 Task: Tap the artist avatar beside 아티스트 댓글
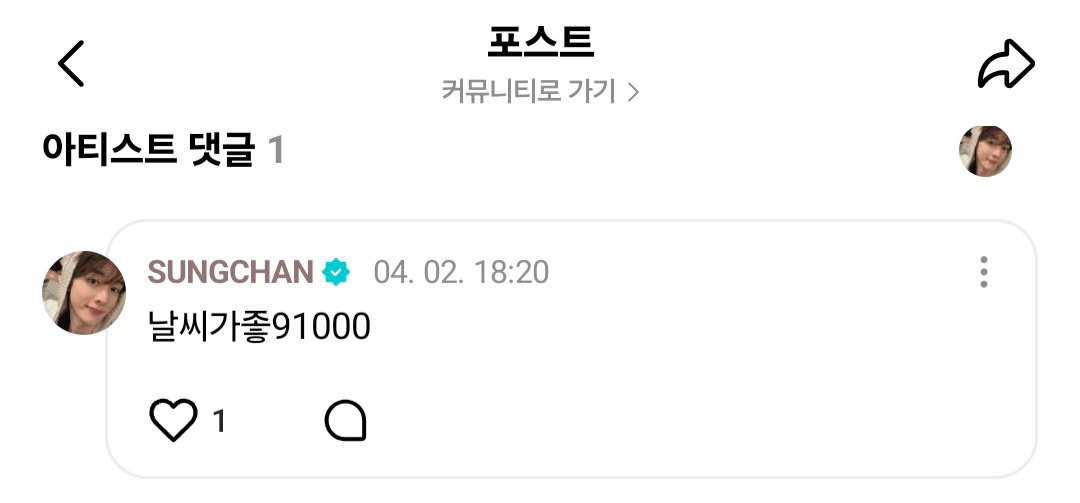pos(985,151)
